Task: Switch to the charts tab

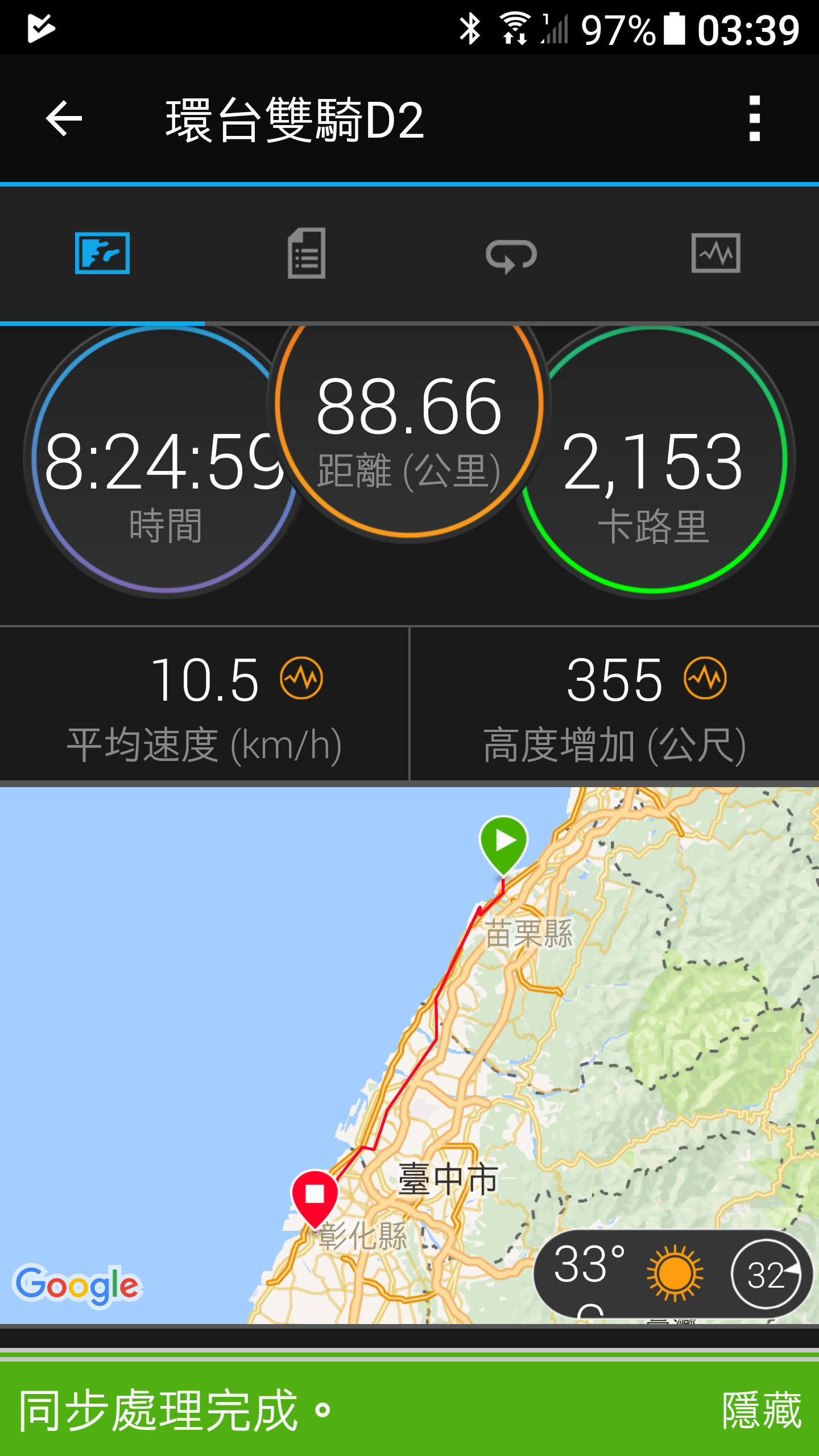Action: [x=715, y=254]
